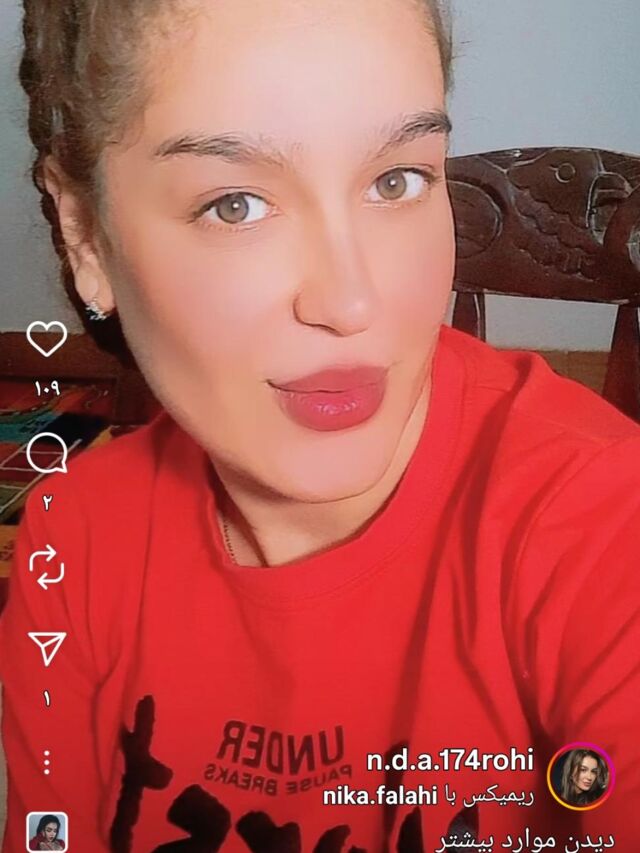
Task: Open the three-dot more options menu
Action: click(x=46, y=762)
